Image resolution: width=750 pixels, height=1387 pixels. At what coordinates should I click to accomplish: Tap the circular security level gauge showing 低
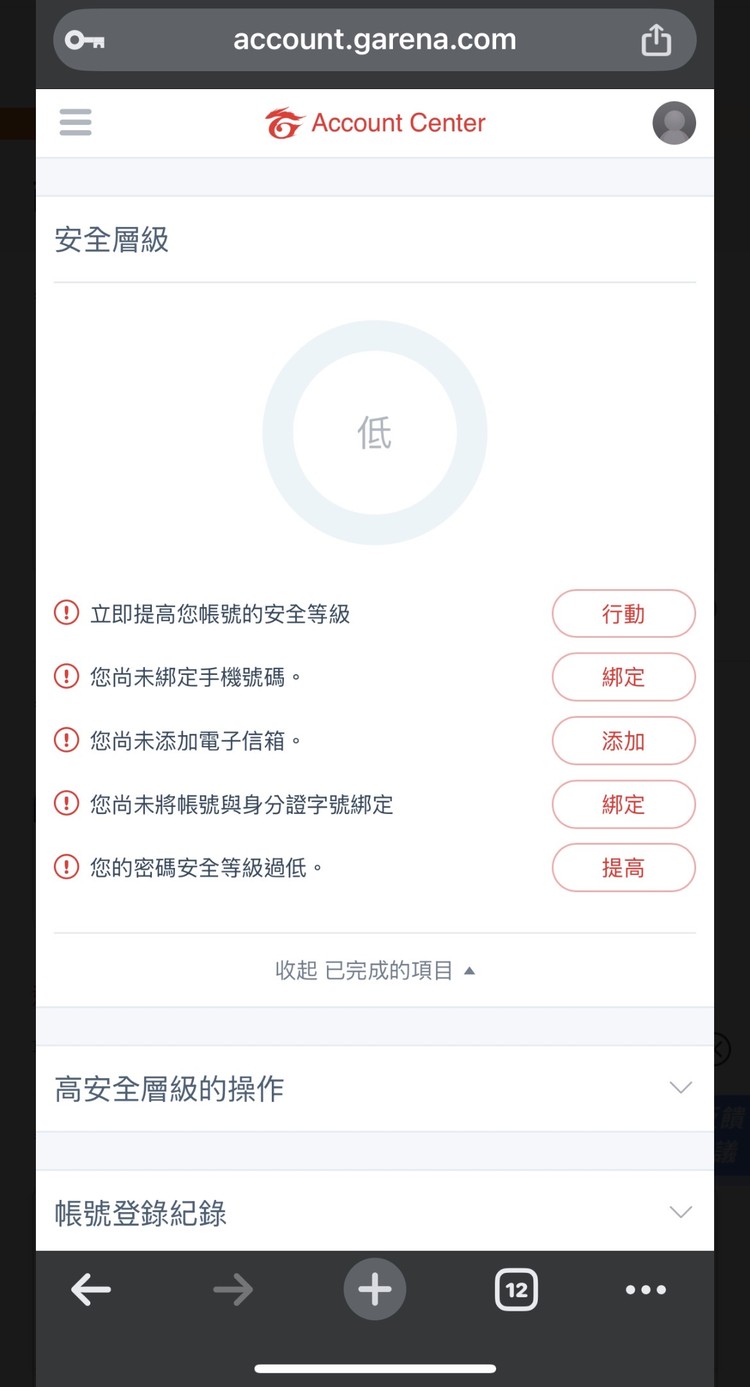pyautogui.click(x=374, y=431)
